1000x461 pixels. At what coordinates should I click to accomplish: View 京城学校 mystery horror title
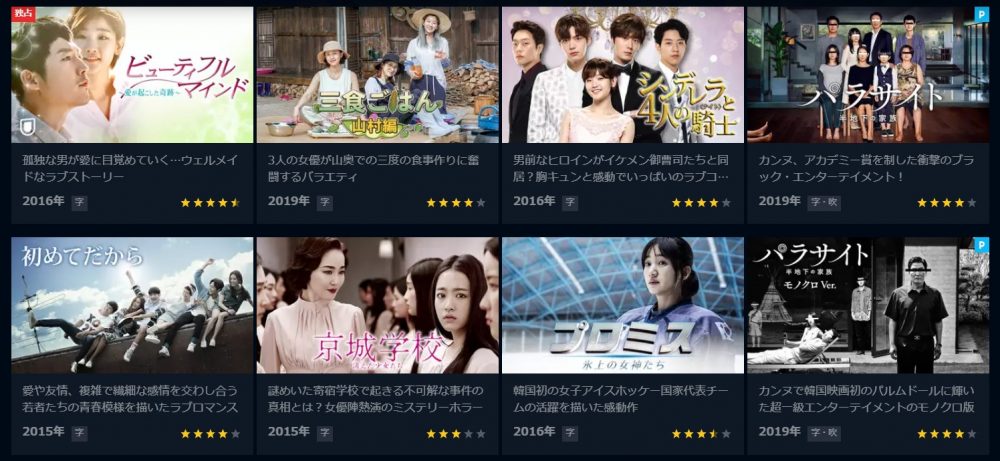(377, 306)
